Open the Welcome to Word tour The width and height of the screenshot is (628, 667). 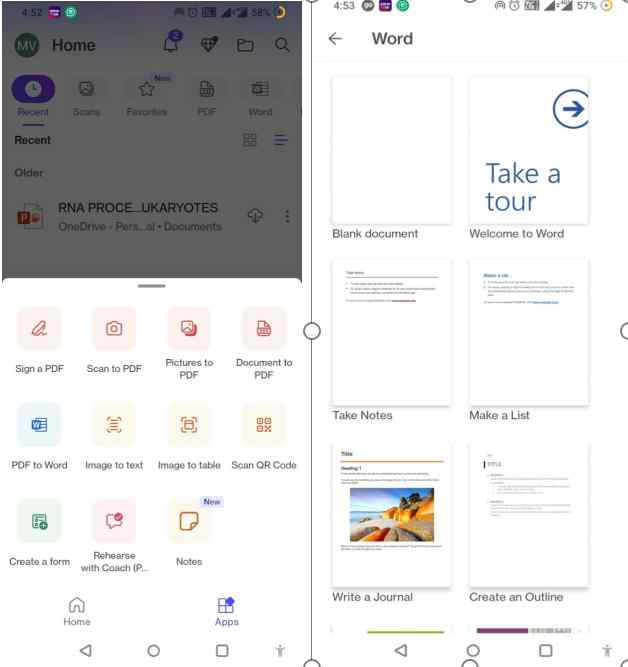point(529,150)
